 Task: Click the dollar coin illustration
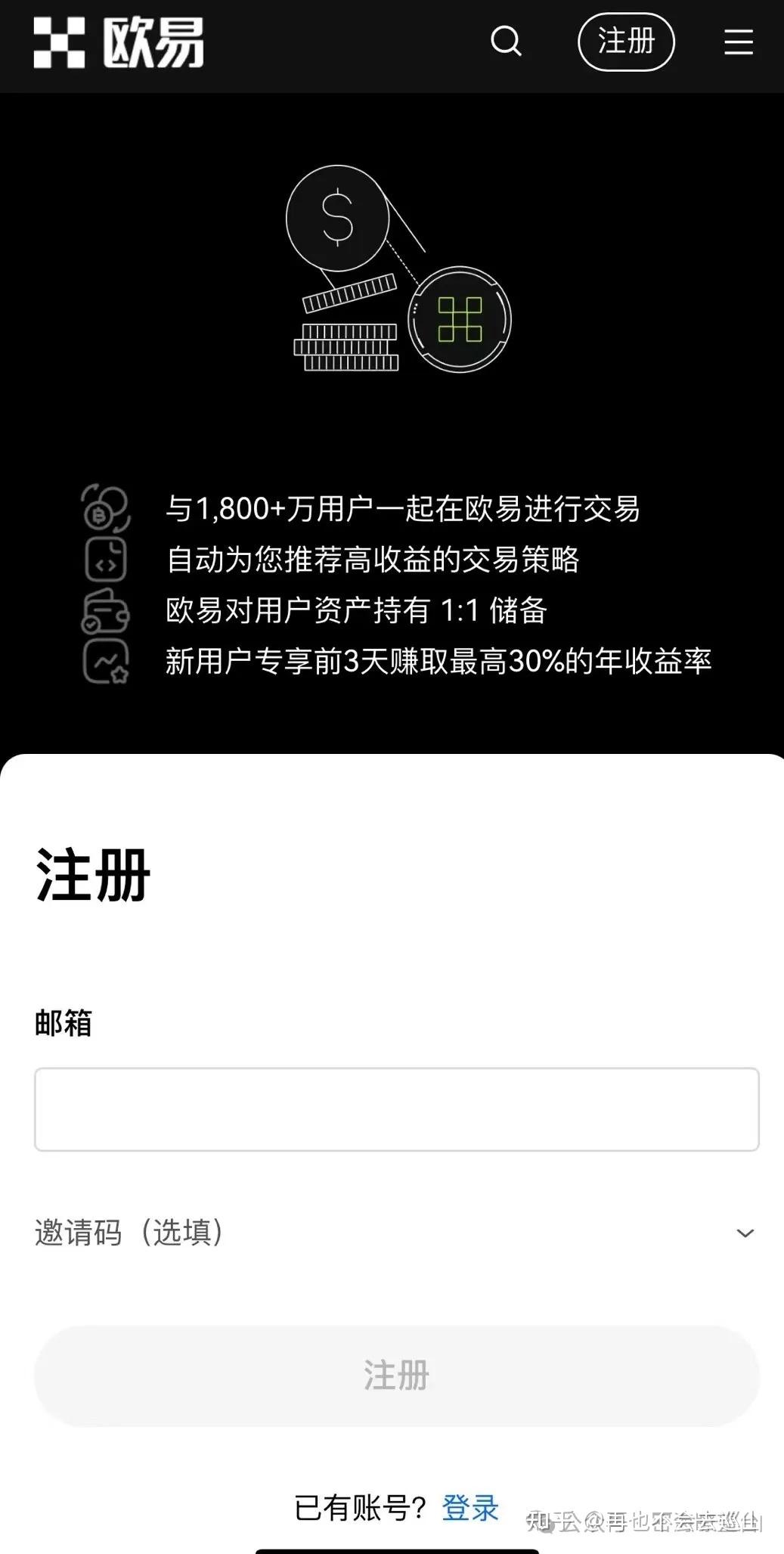(337, 218)
